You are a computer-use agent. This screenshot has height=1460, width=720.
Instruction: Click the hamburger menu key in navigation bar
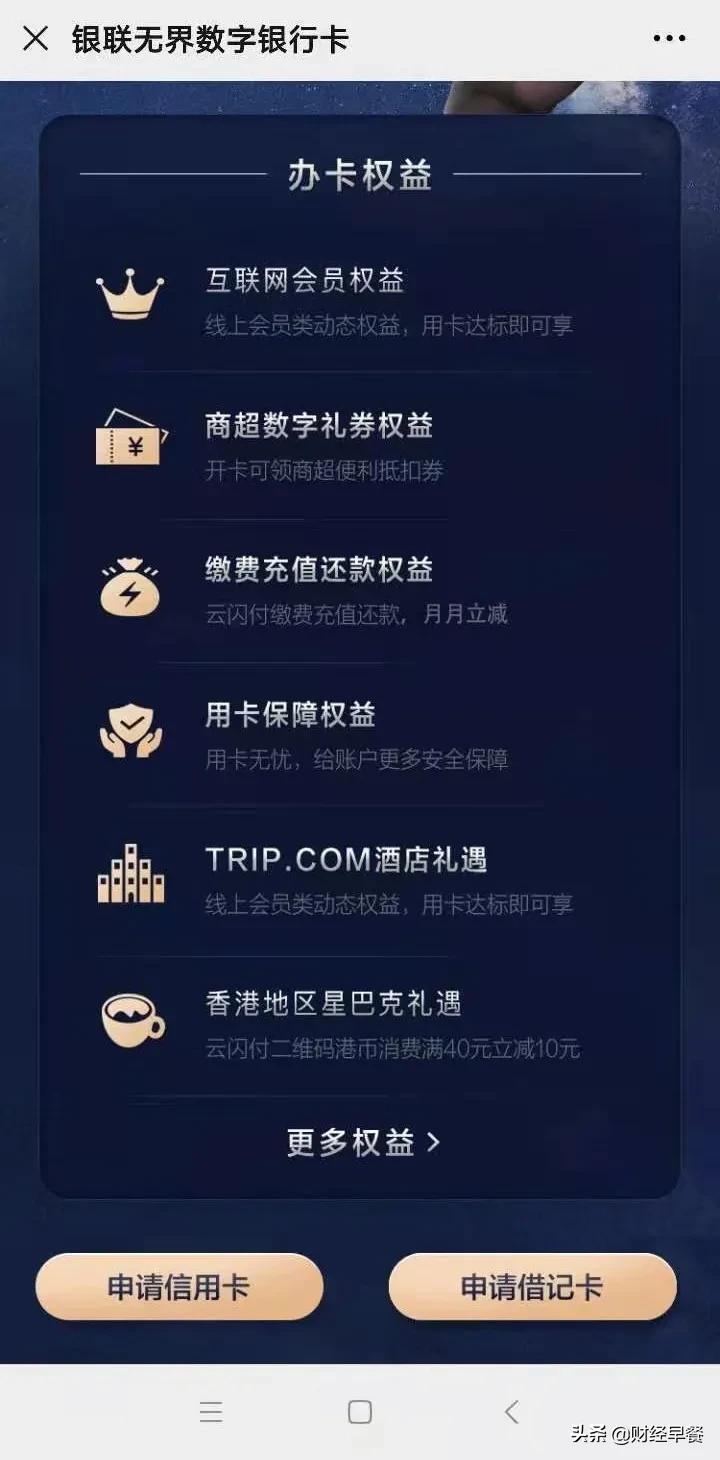point(211,1412)
